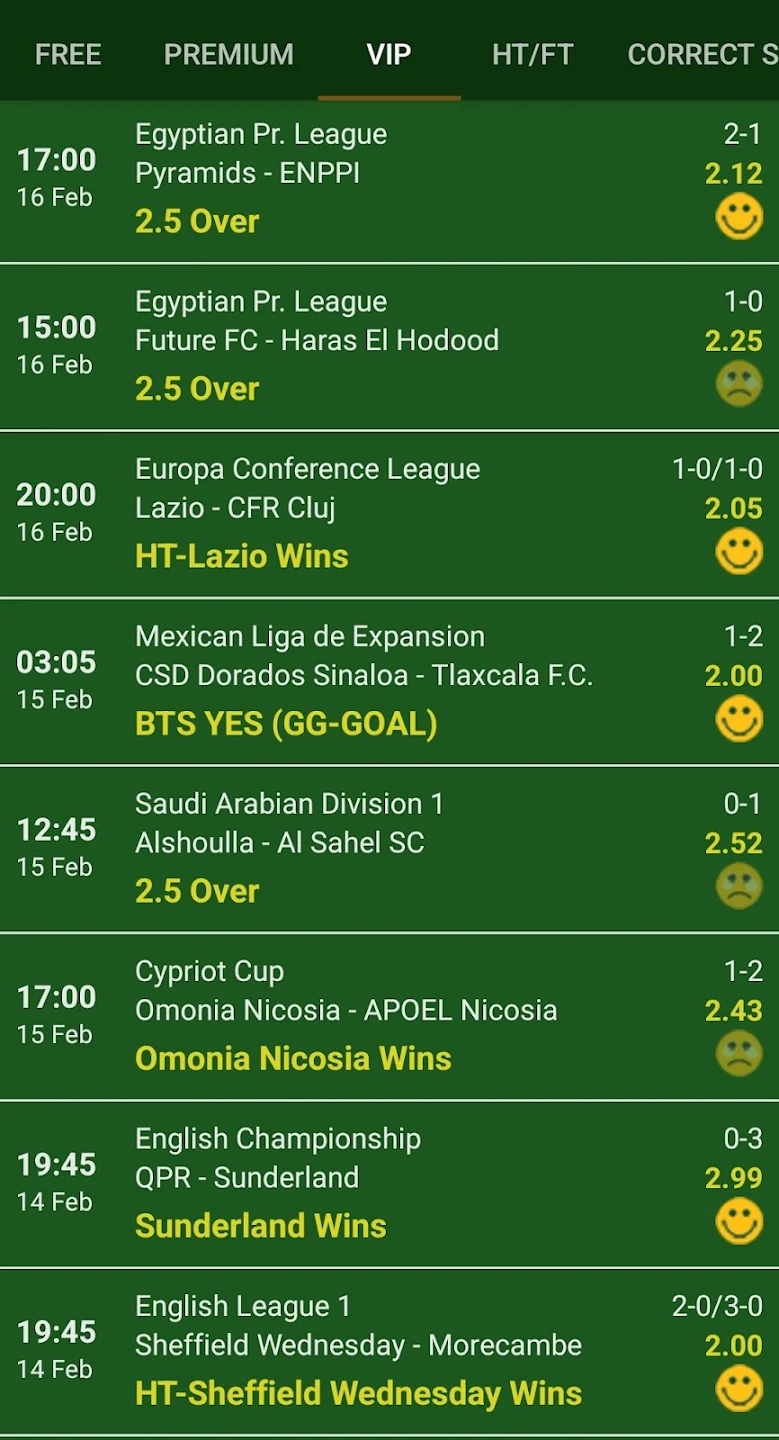The image size is (779, 1440).
Task: Open the Omonia Nicosia - APOEL Nicosia tip
Action: [x=389, y=1017]
